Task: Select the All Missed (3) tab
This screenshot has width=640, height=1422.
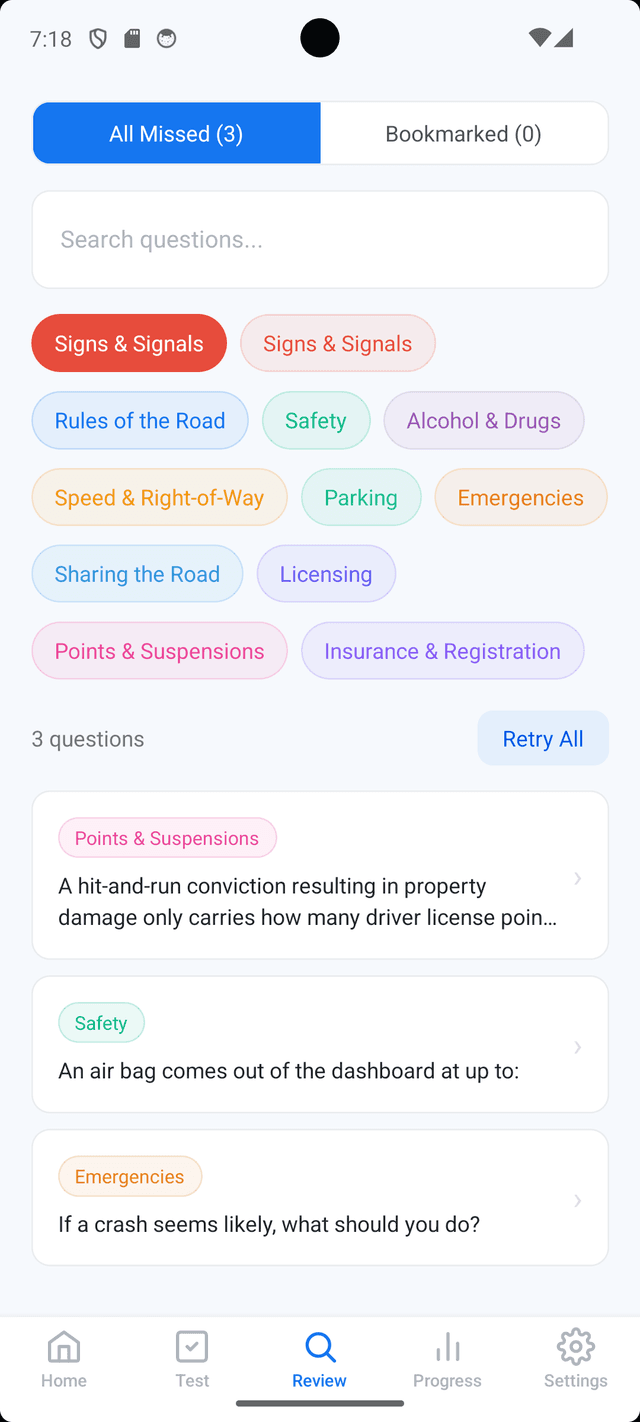Action: click(x=176, y=134)
